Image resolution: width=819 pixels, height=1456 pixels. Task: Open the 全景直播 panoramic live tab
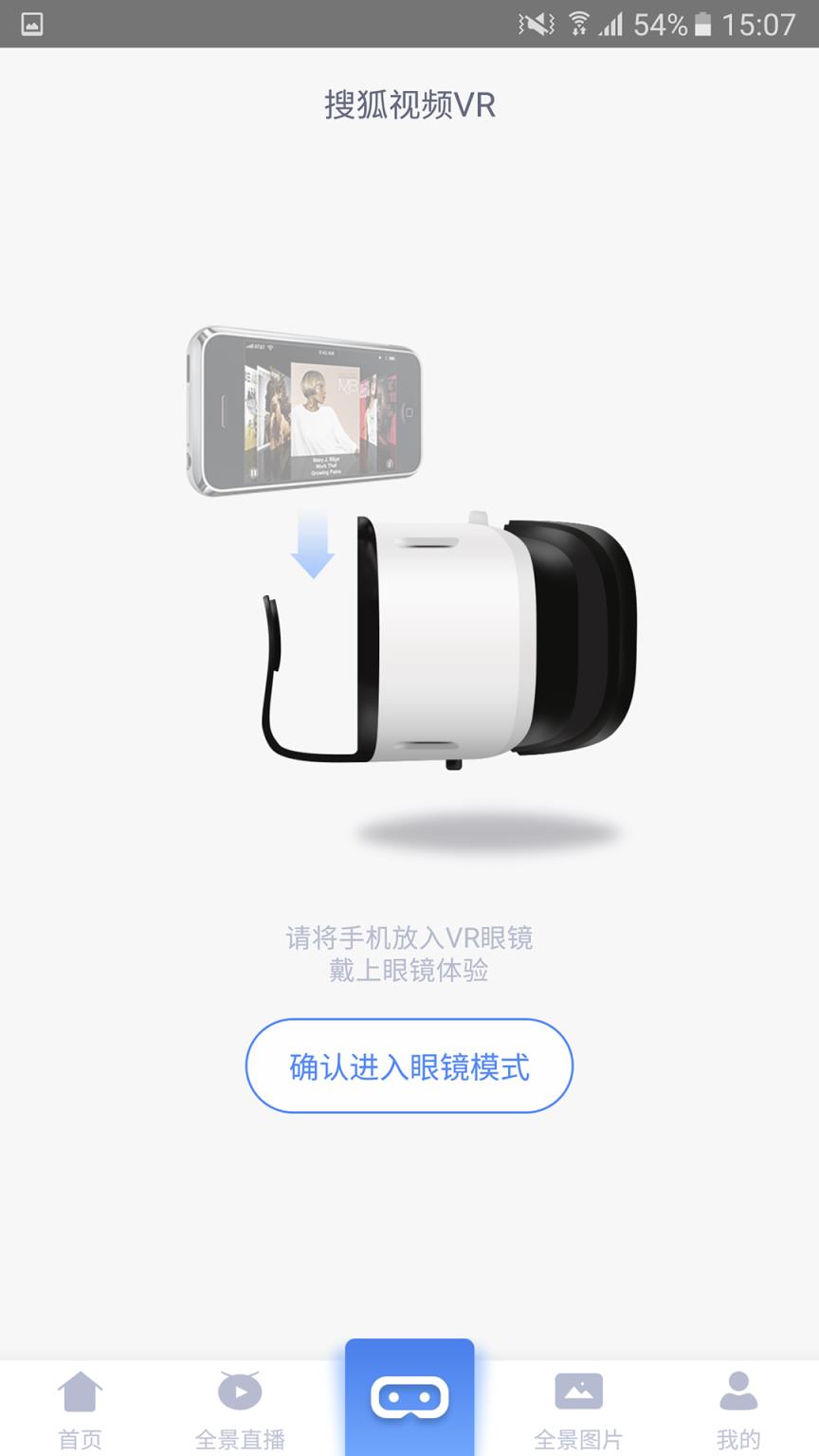tap(240, 1410)
